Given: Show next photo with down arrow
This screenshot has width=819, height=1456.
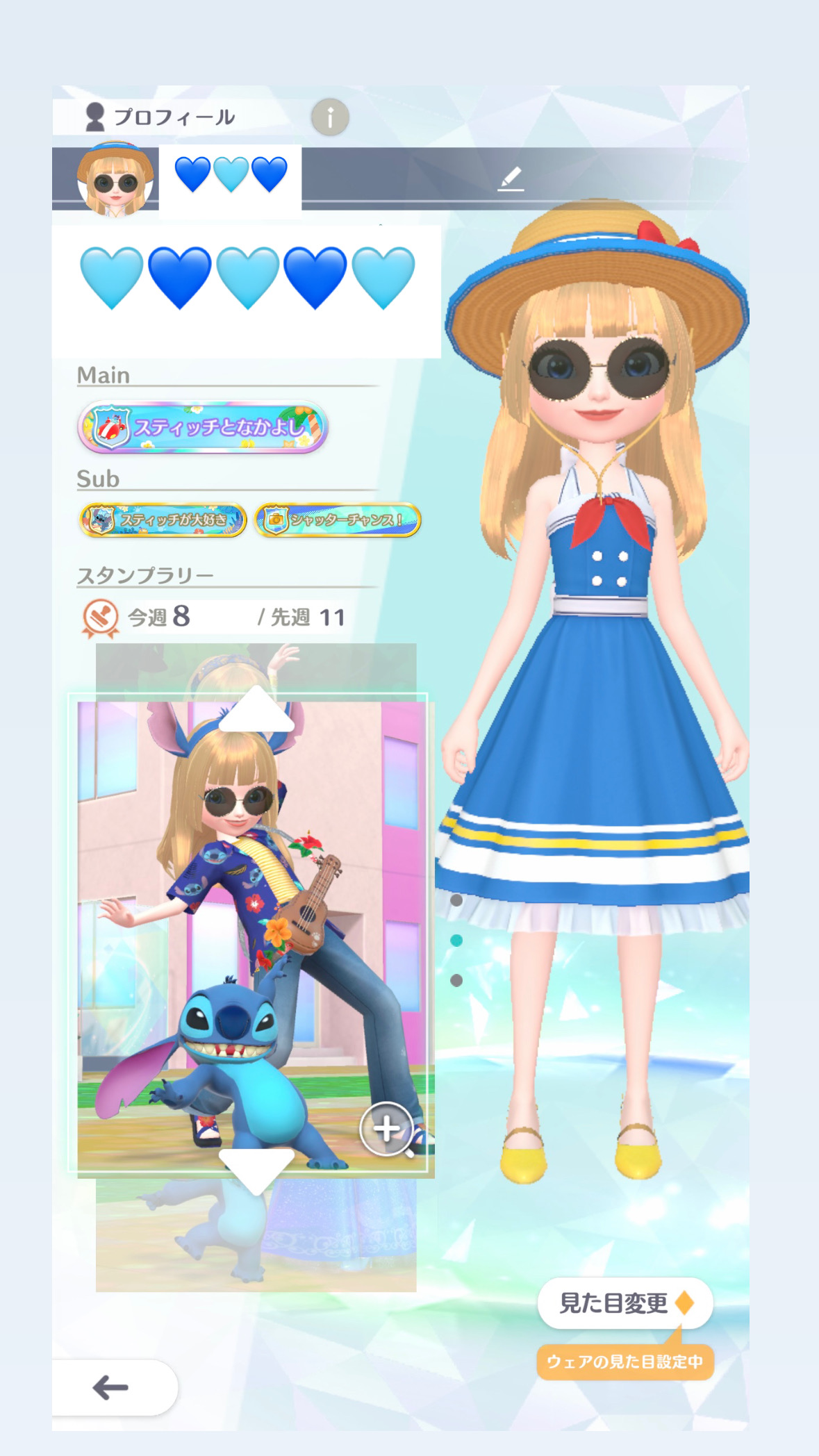Looking at the screenshot, I should tap(257, 1169).
